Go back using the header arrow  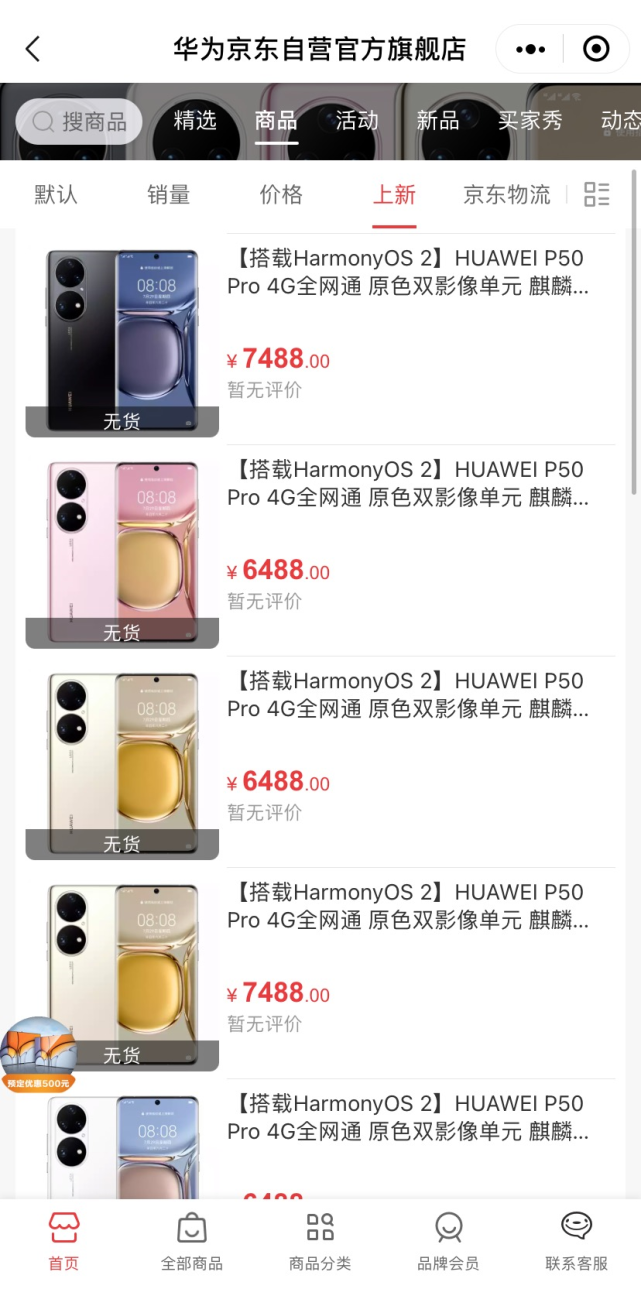click(33, 49)
